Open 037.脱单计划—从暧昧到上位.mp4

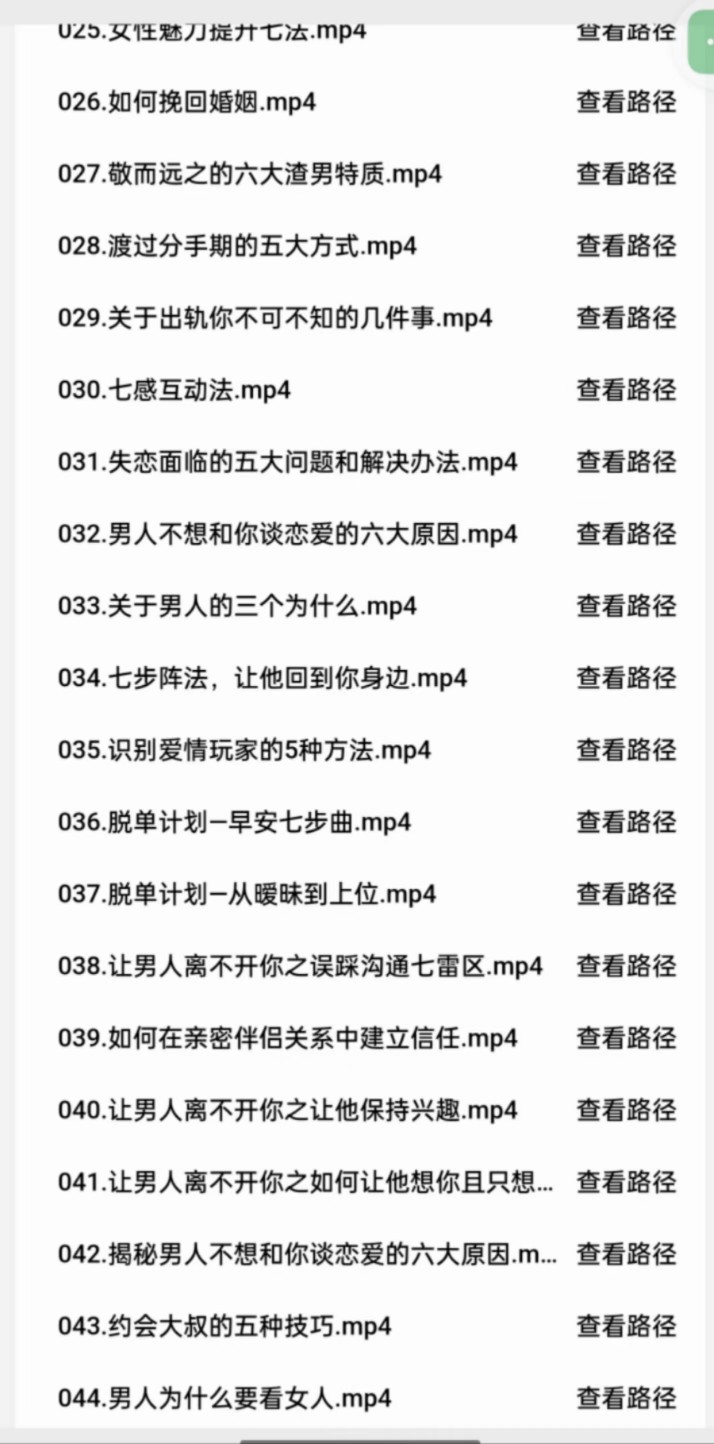pyautogui.click(x=247, y=894)
